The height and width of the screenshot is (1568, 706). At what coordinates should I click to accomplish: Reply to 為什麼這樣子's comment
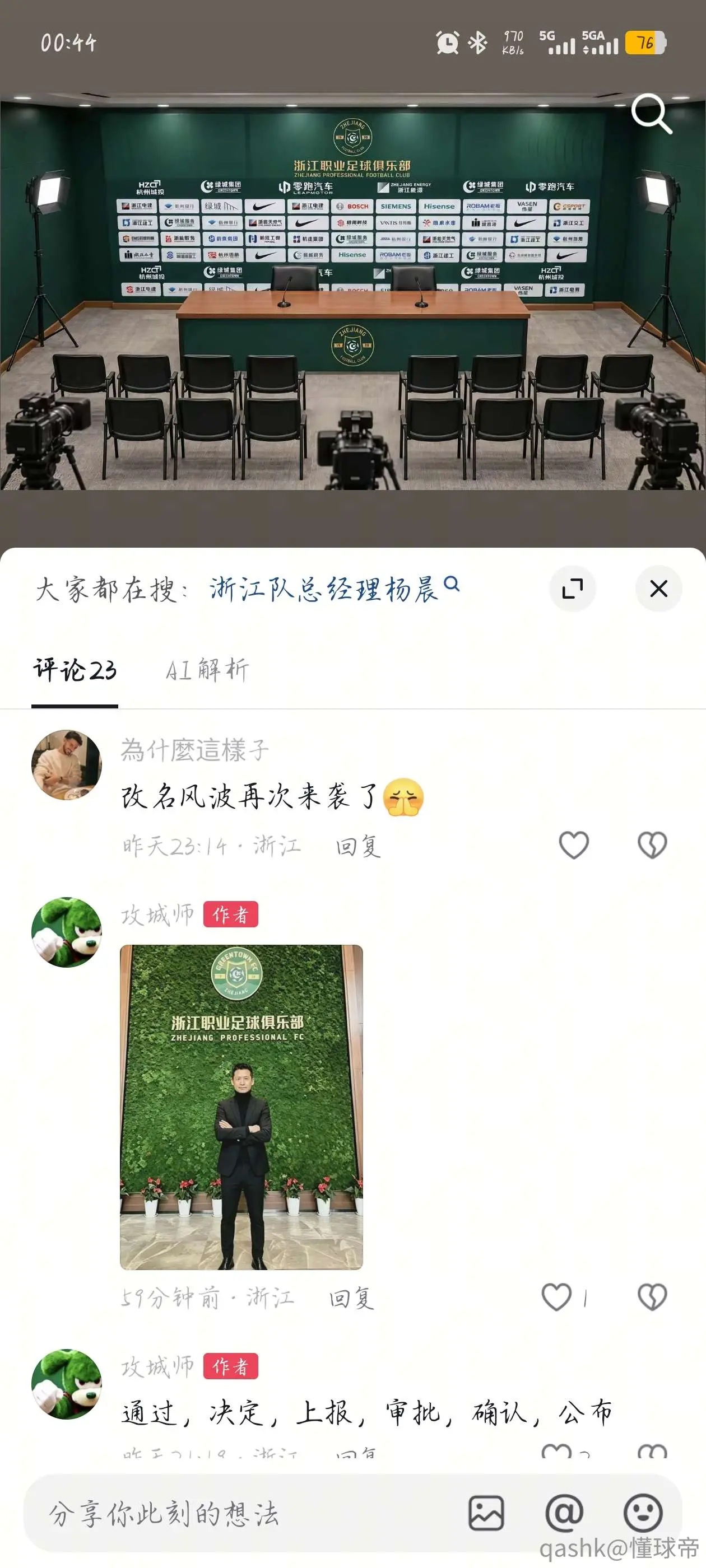click(358, 846)
